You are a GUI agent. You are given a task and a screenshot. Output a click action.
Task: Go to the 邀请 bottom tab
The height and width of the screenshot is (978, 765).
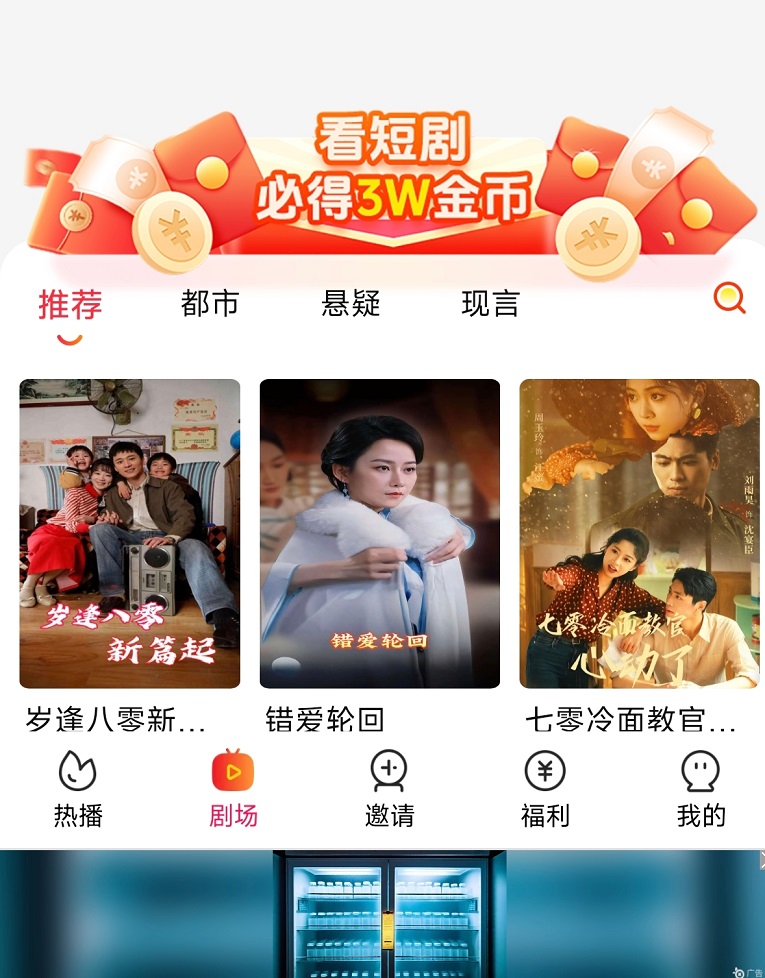click(x=389, y=790)
